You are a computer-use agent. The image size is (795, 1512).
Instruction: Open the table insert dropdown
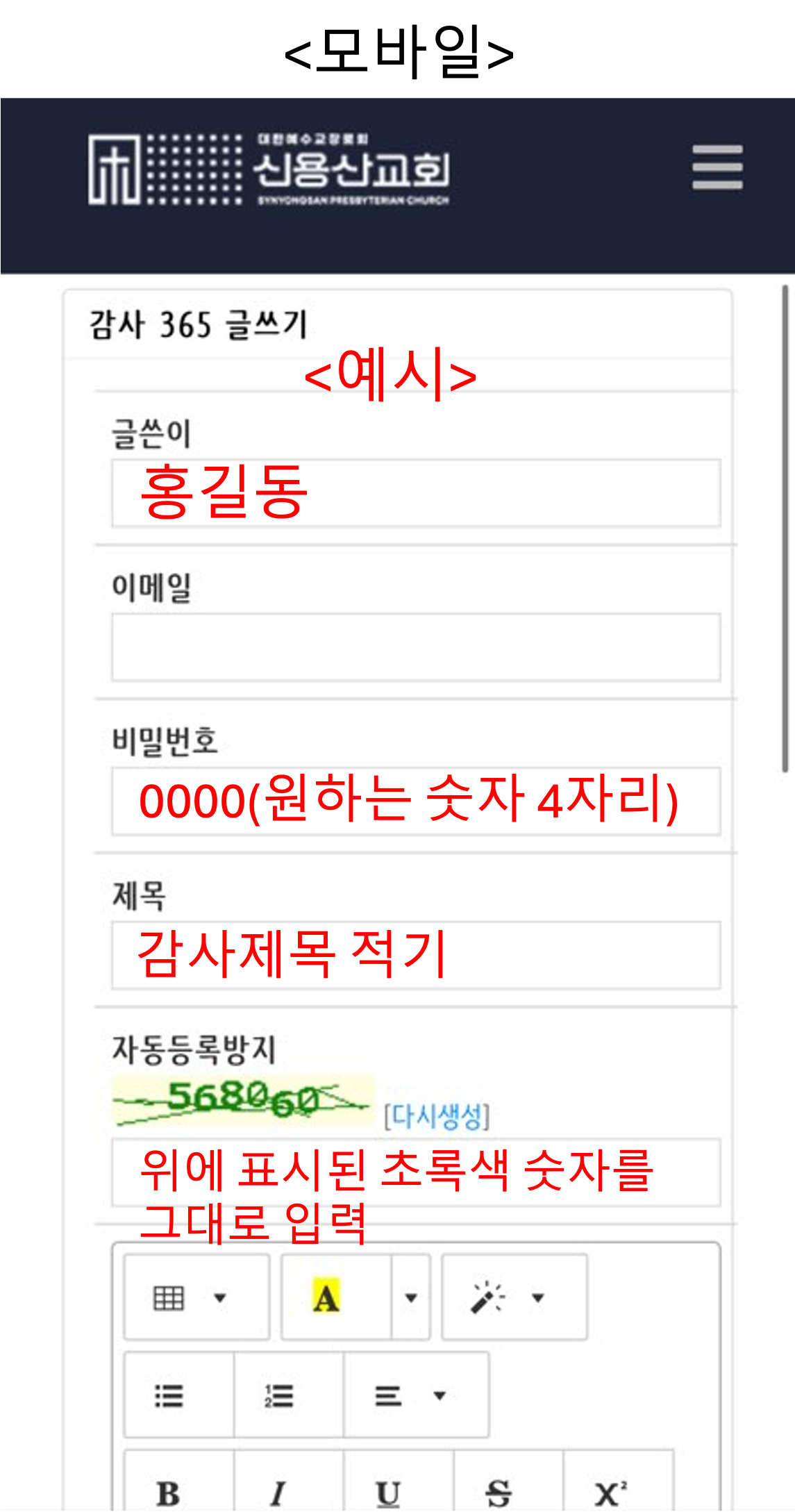click(x=197, y=1297)
